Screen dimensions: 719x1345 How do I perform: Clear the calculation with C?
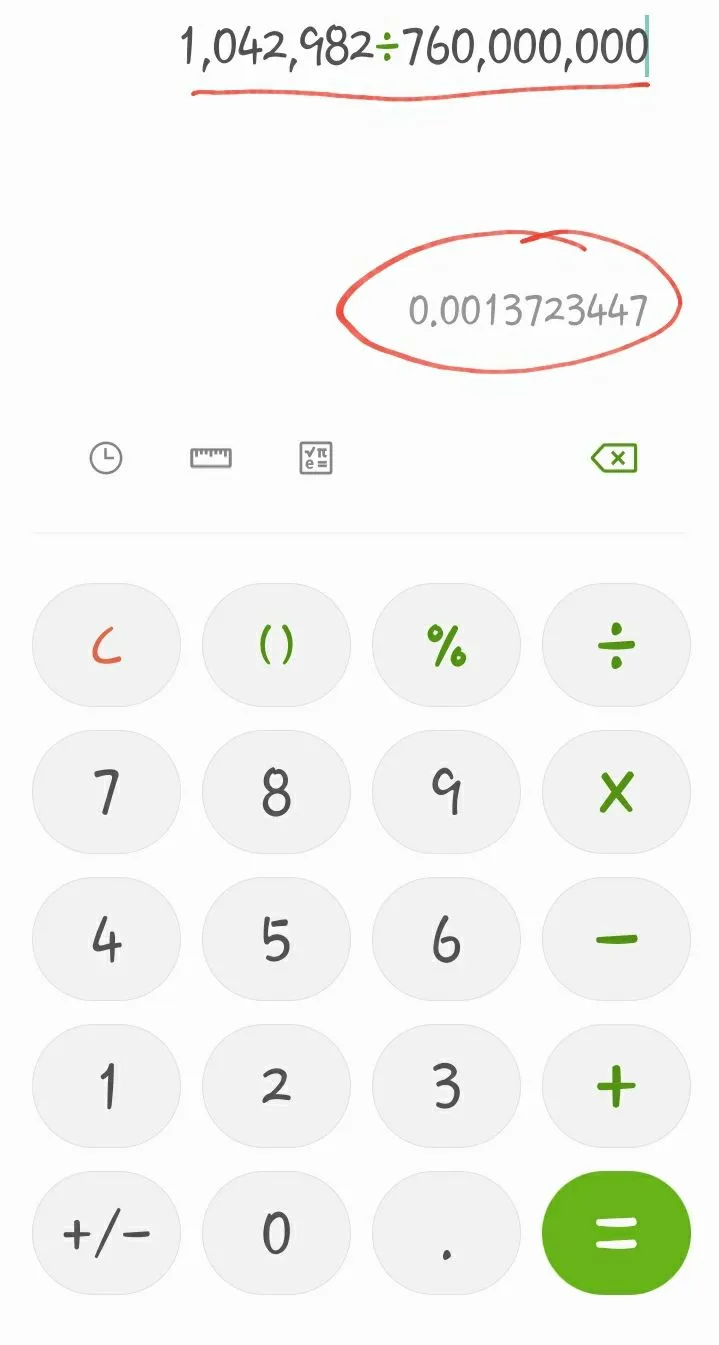click(x=106, y=645)
